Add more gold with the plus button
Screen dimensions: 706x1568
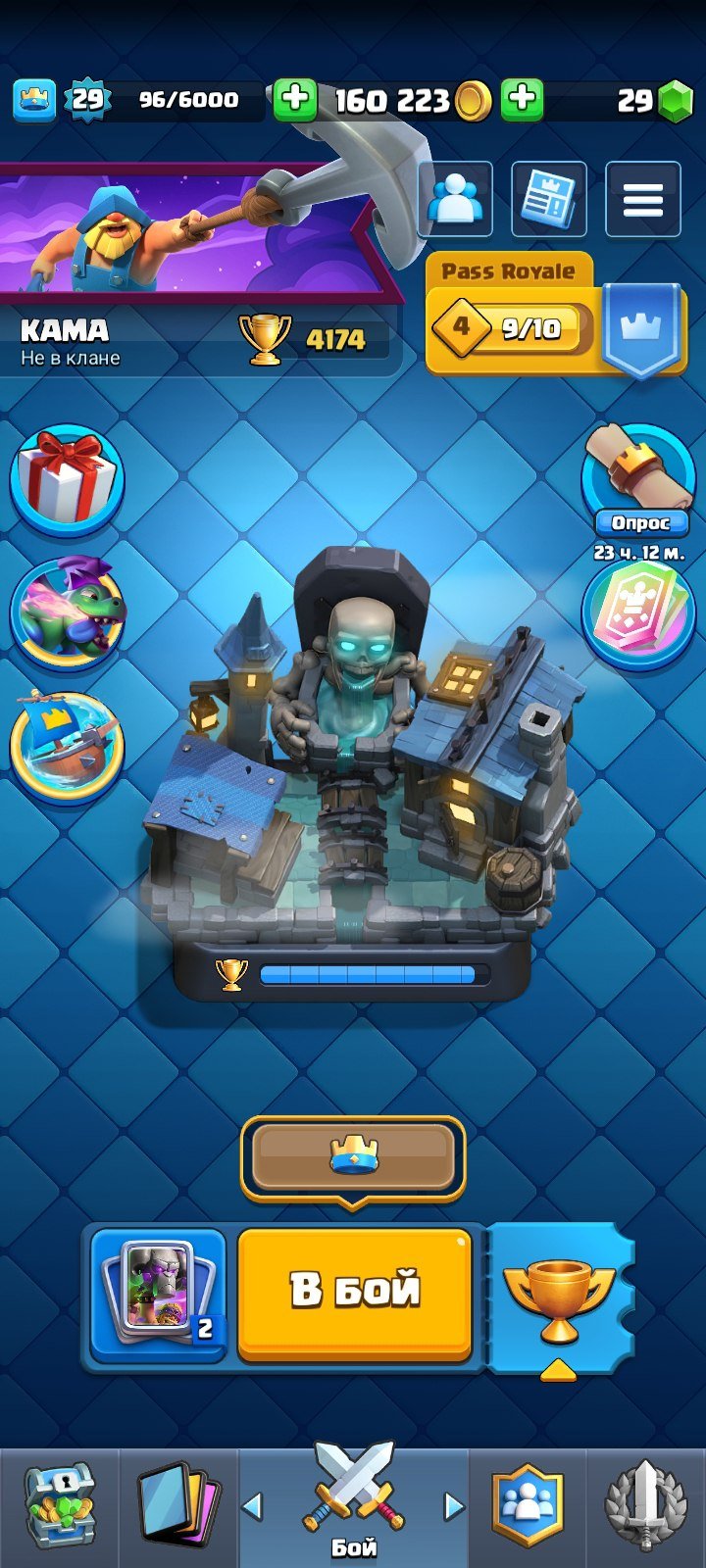[523, 99]
